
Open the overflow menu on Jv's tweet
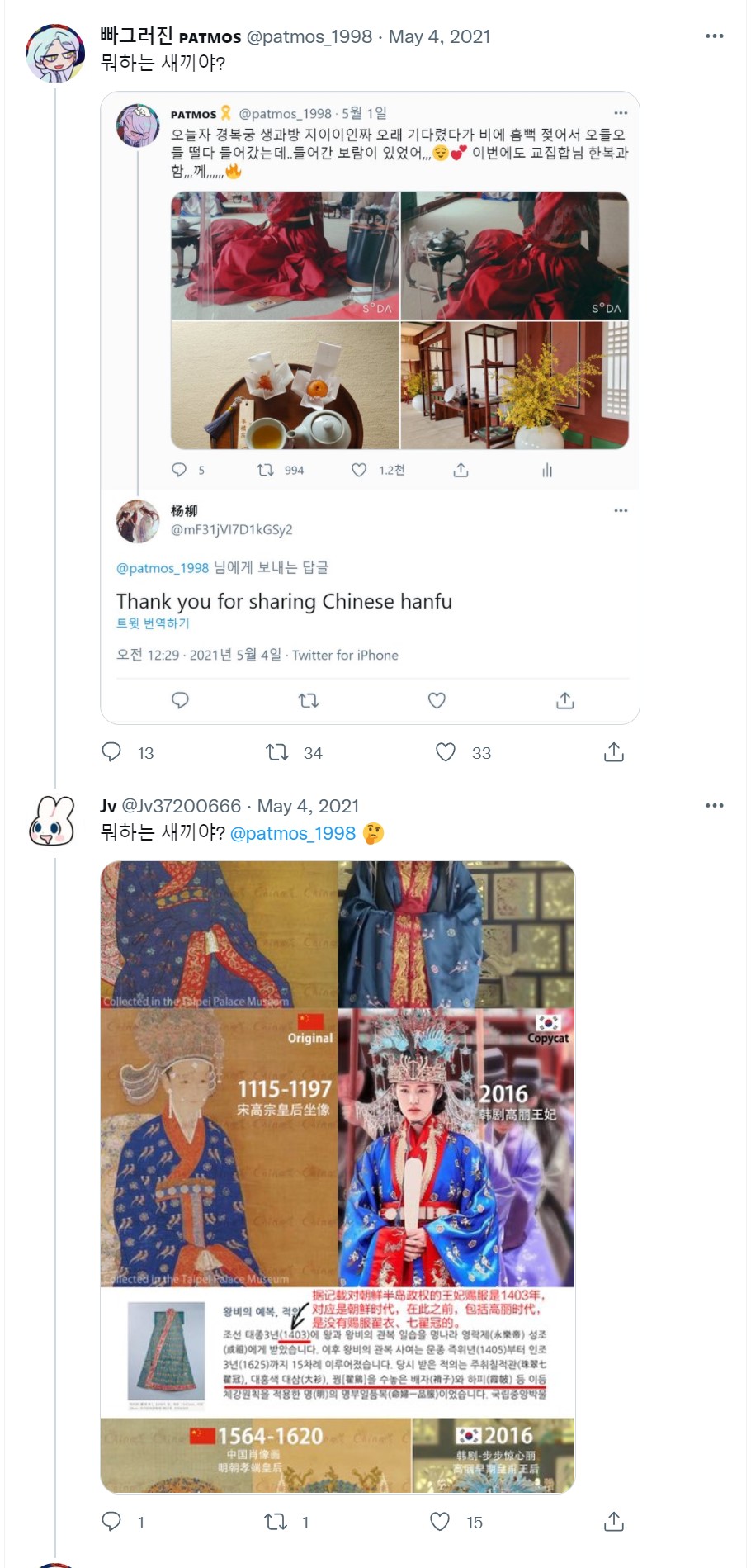coord(715,805)
